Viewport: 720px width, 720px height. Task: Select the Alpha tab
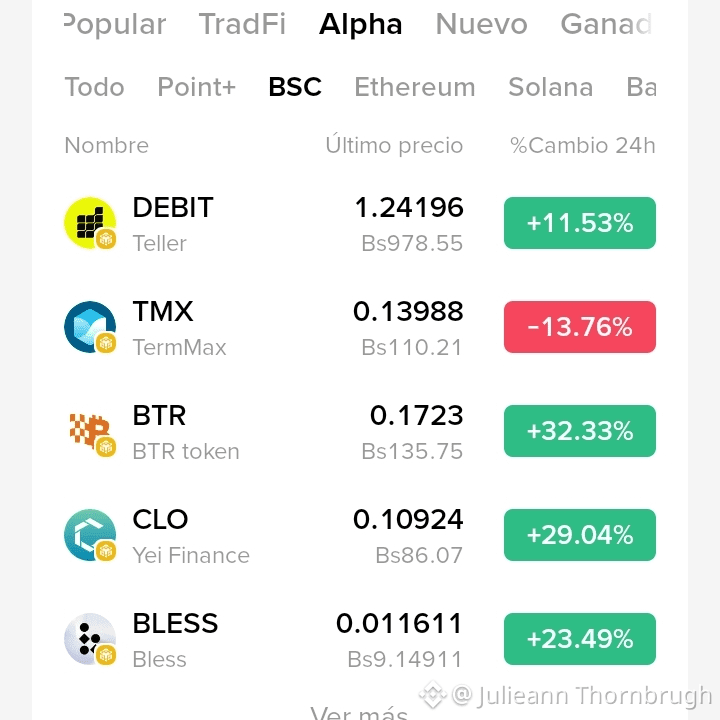point(360,24)
